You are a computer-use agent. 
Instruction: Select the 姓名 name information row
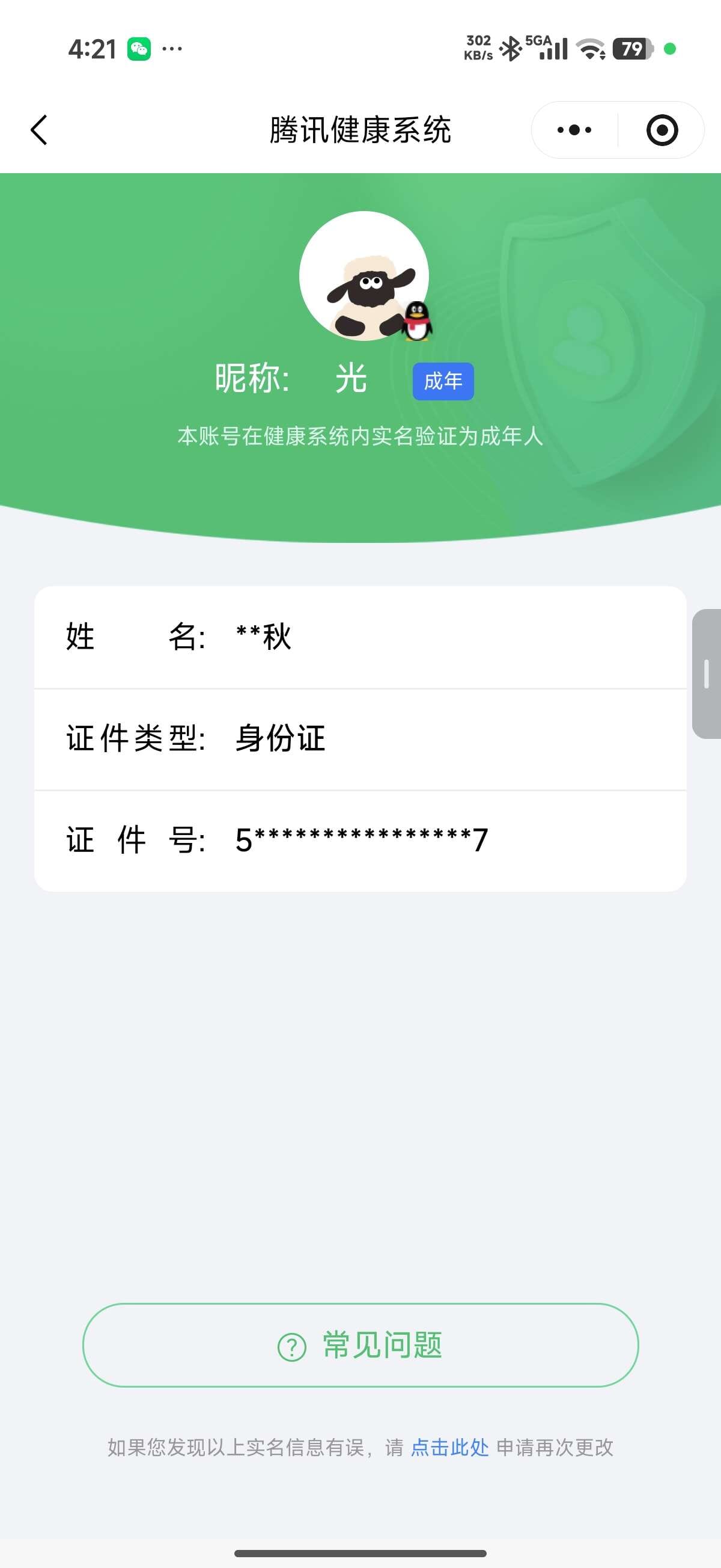click(x=360, y=637)
